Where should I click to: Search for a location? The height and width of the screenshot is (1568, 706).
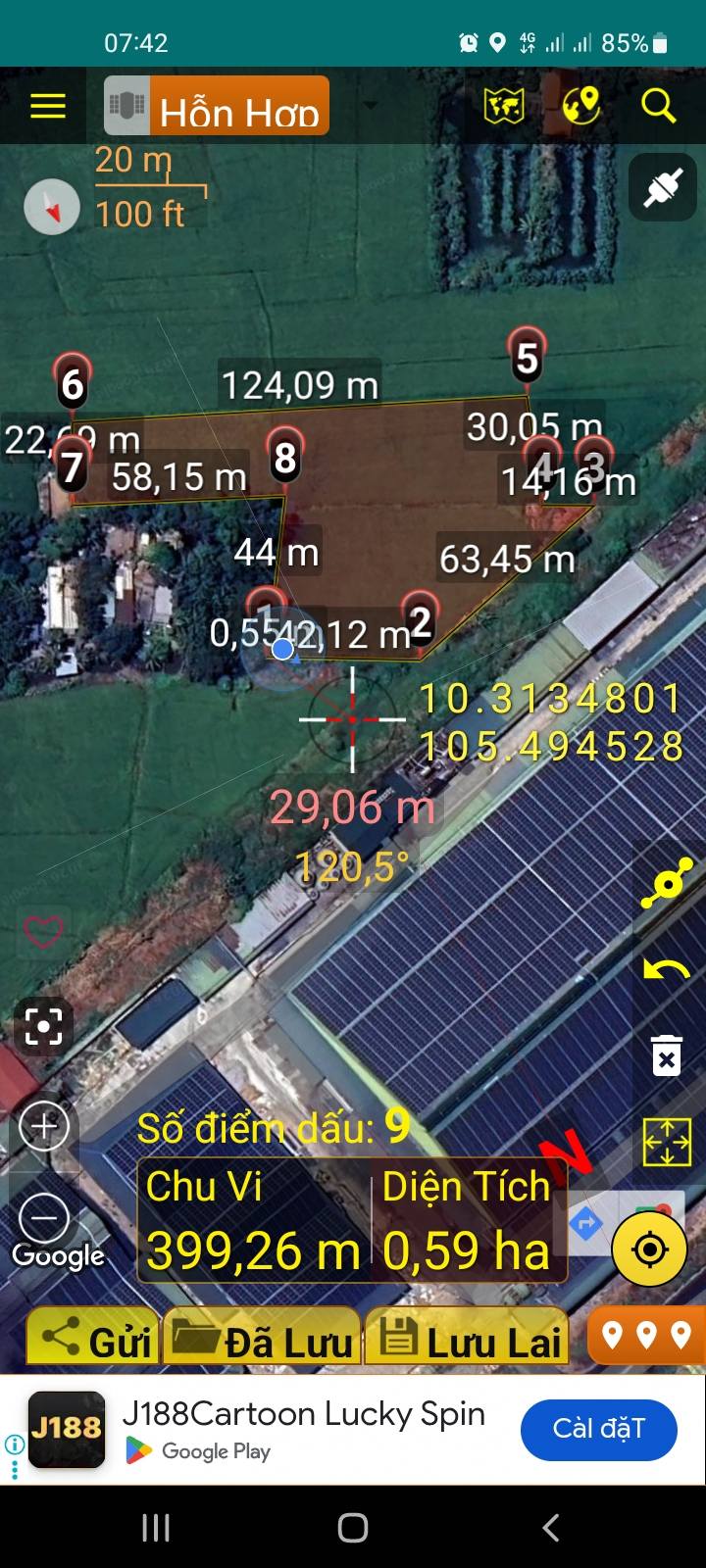tap(658, 106)
